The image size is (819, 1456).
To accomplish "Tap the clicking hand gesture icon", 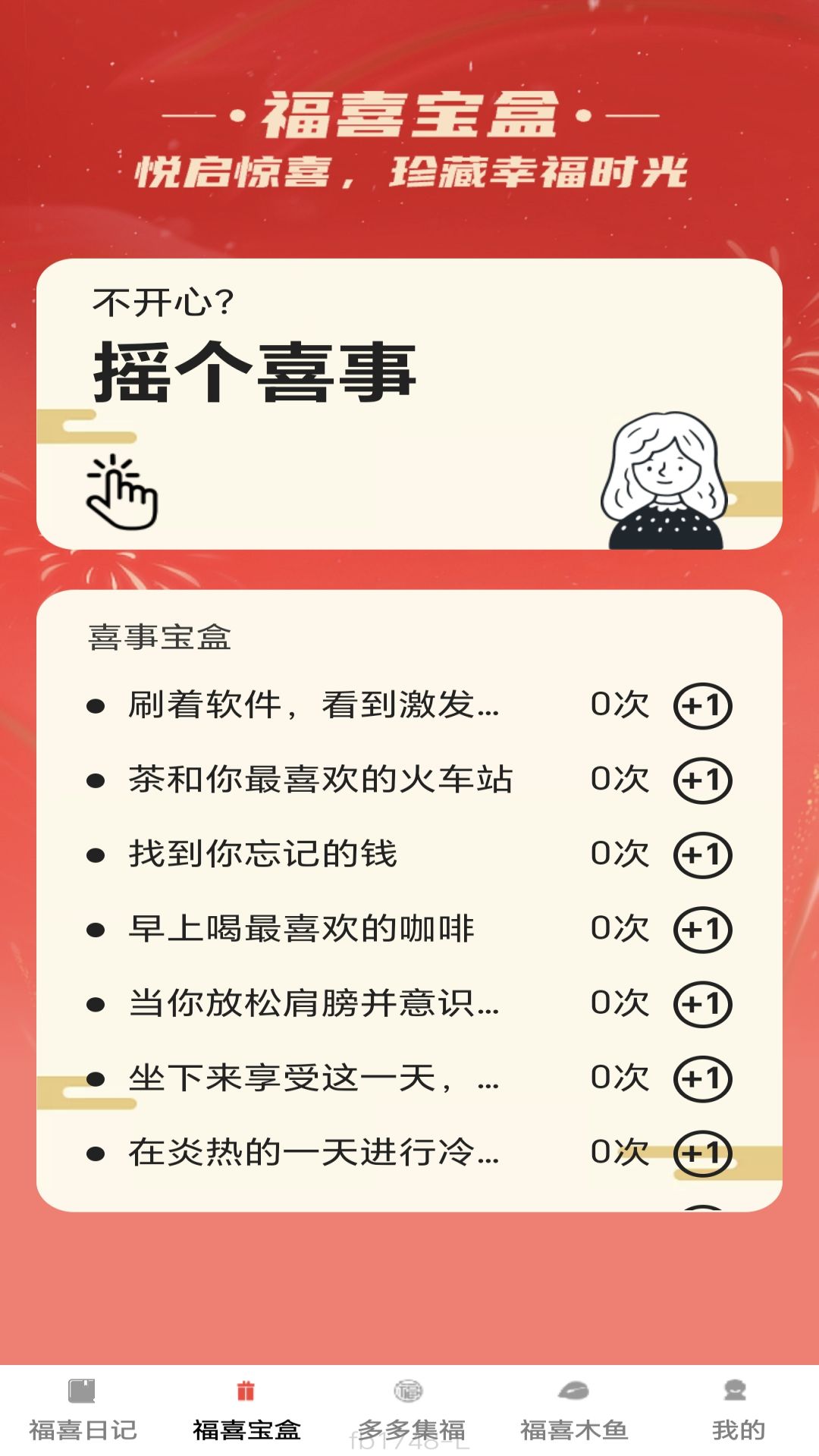I will (121, 493).
